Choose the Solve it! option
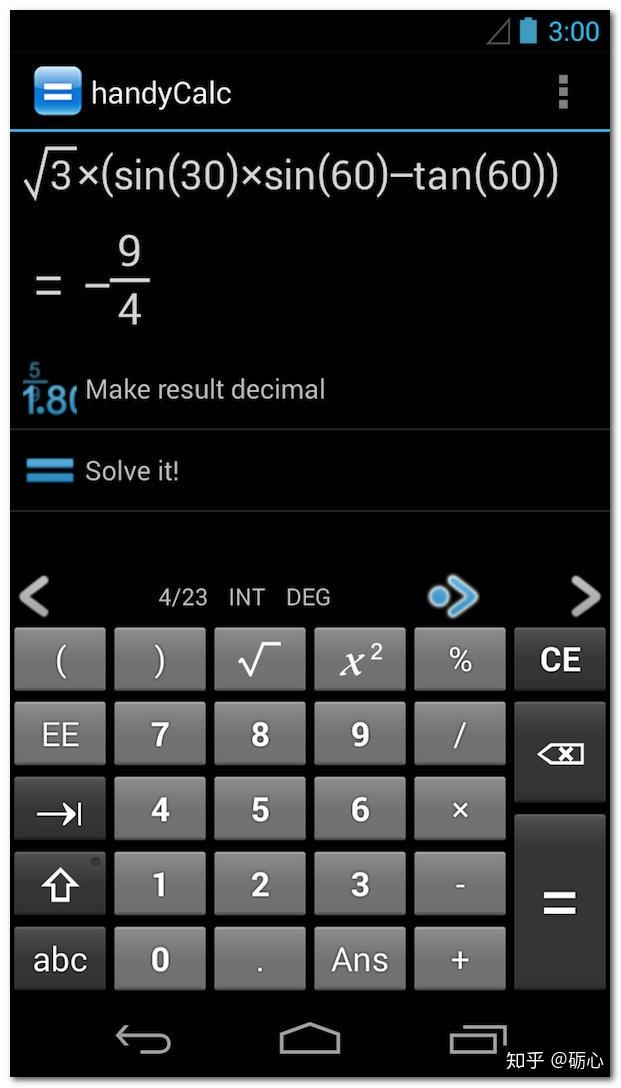The image size is (621, 1088). tap(132, 471)
